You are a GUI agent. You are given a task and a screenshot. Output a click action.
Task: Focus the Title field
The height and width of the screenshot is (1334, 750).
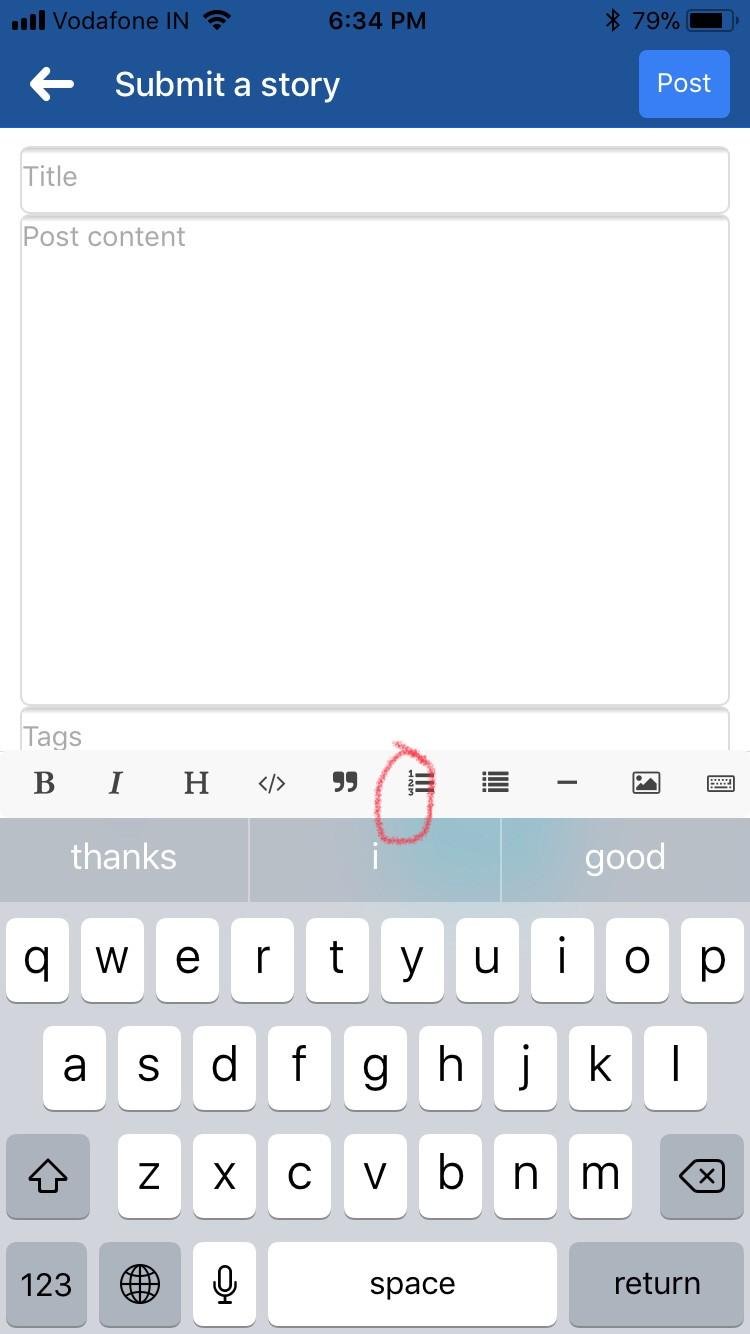375,180
